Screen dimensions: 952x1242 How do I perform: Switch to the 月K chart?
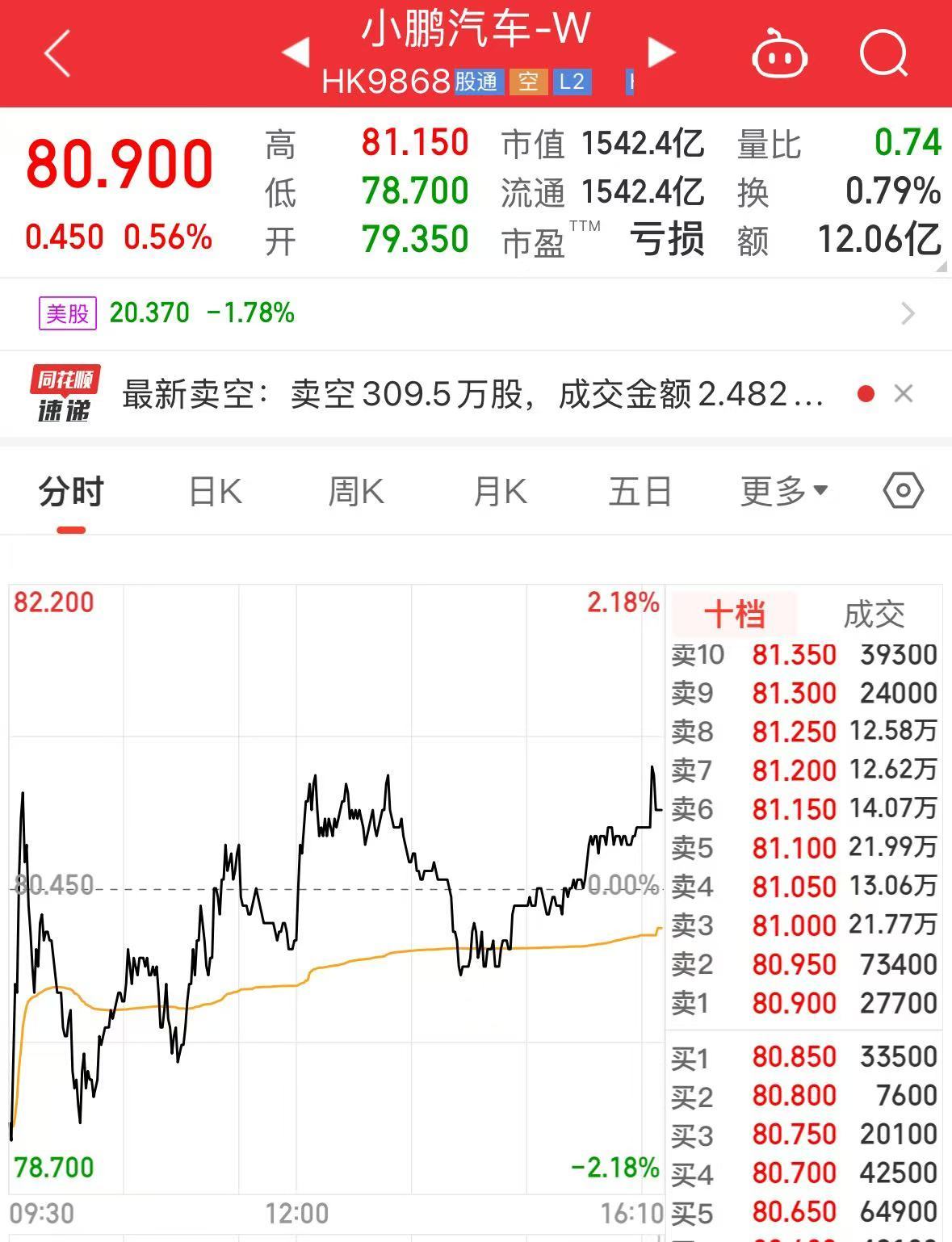tap(500, 491)
